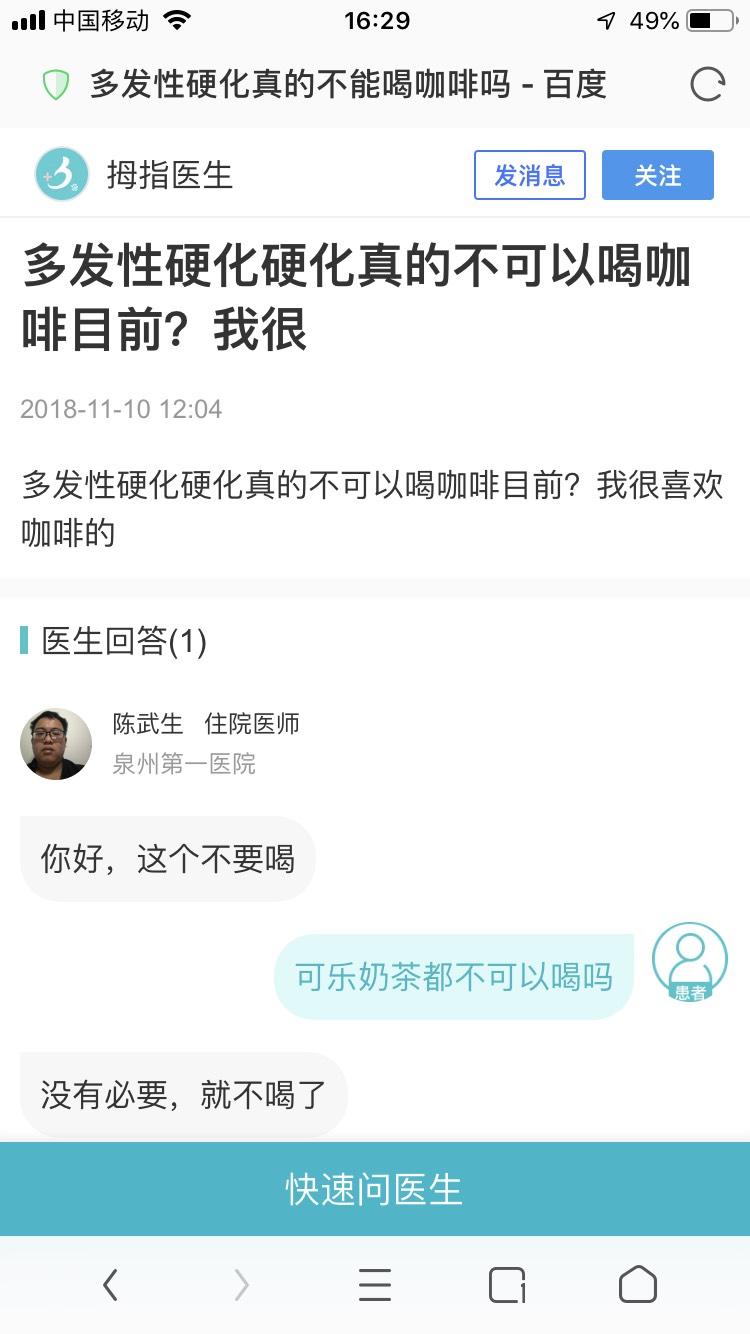Open the 拇指医生 profile avatar

coord(62,175)
